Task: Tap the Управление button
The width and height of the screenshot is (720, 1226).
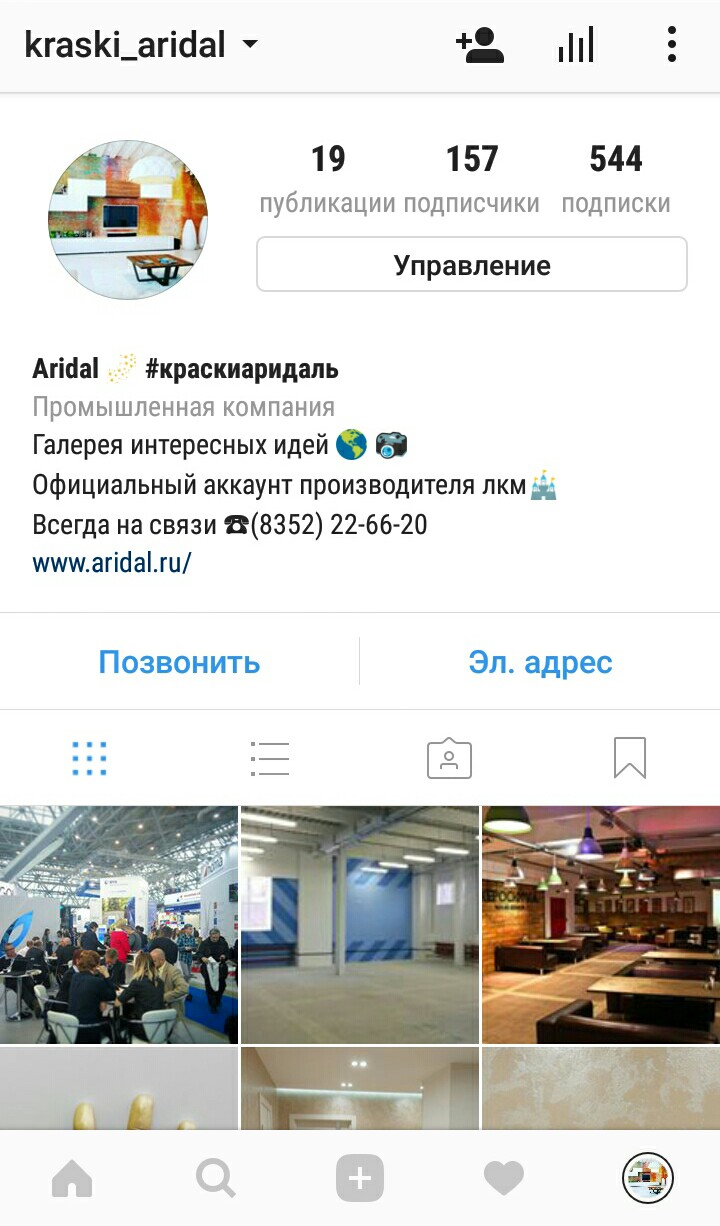Action: 472,265
